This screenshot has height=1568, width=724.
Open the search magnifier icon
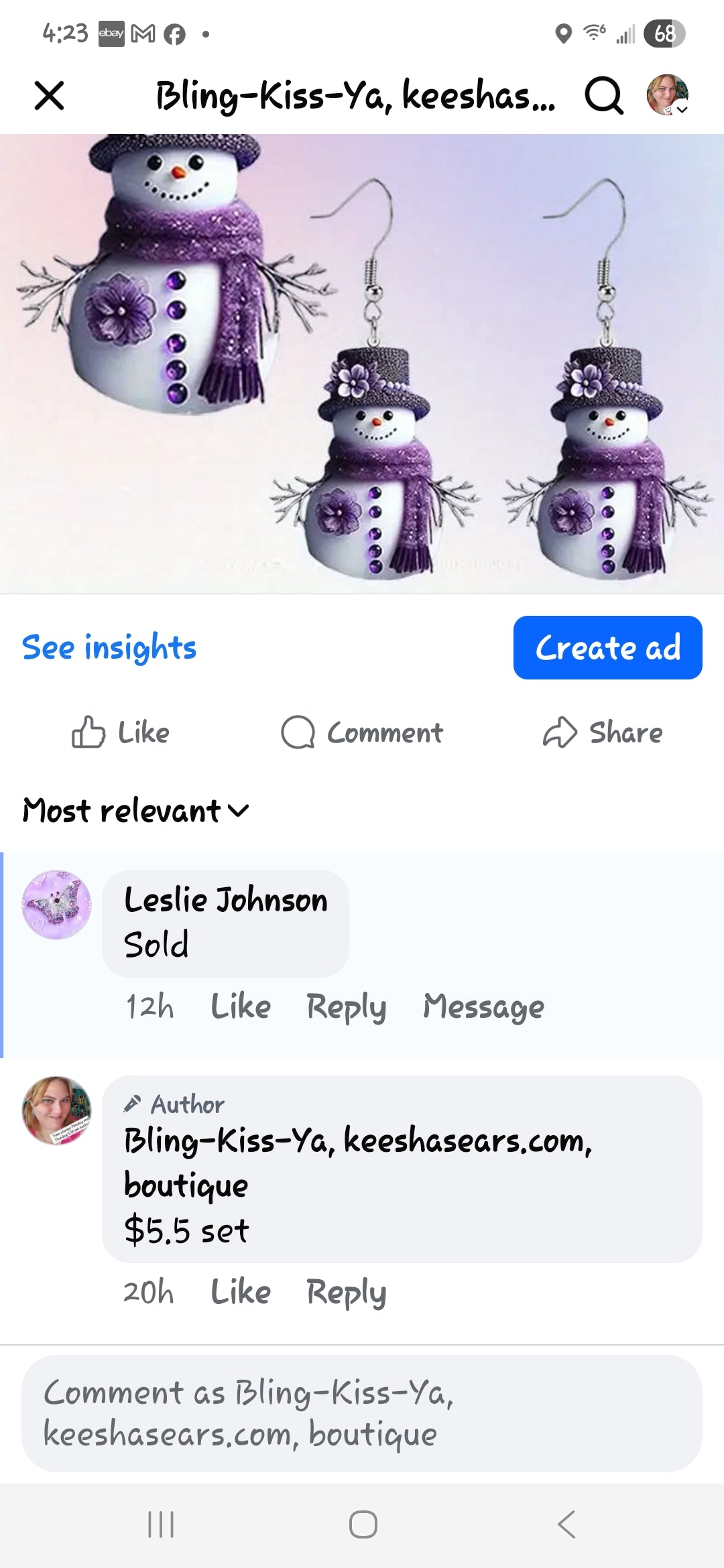click(x=603, y=95)
